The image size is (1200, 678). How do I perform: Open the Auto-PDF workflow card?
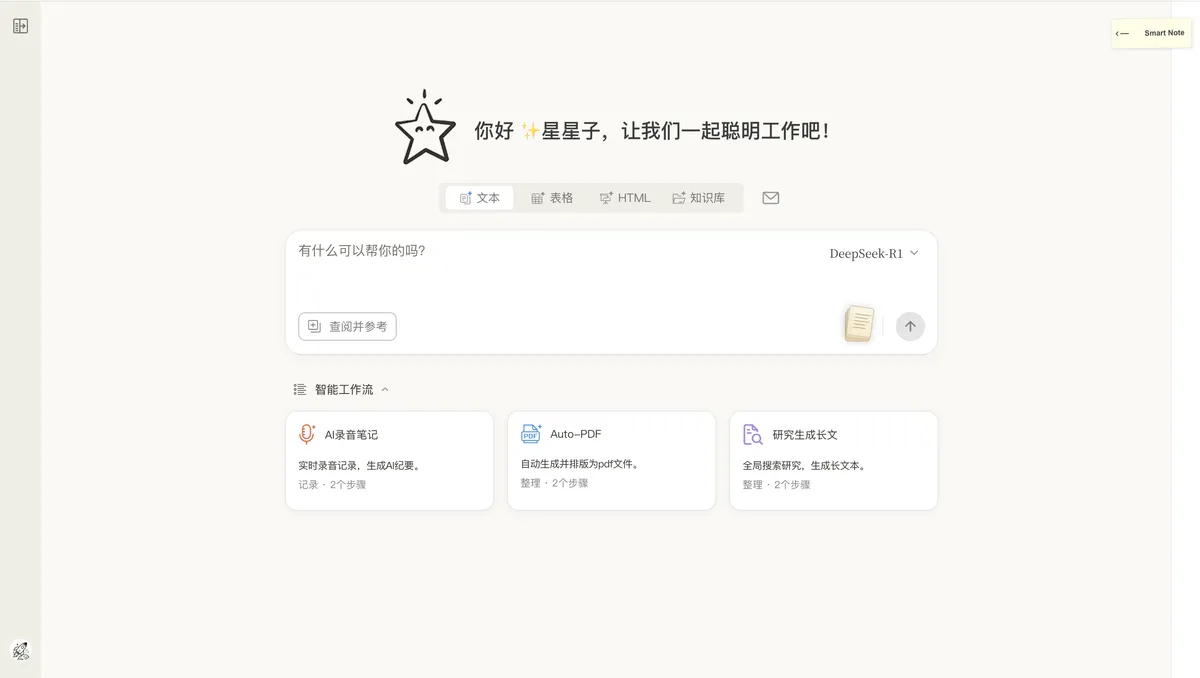point(611,460)
